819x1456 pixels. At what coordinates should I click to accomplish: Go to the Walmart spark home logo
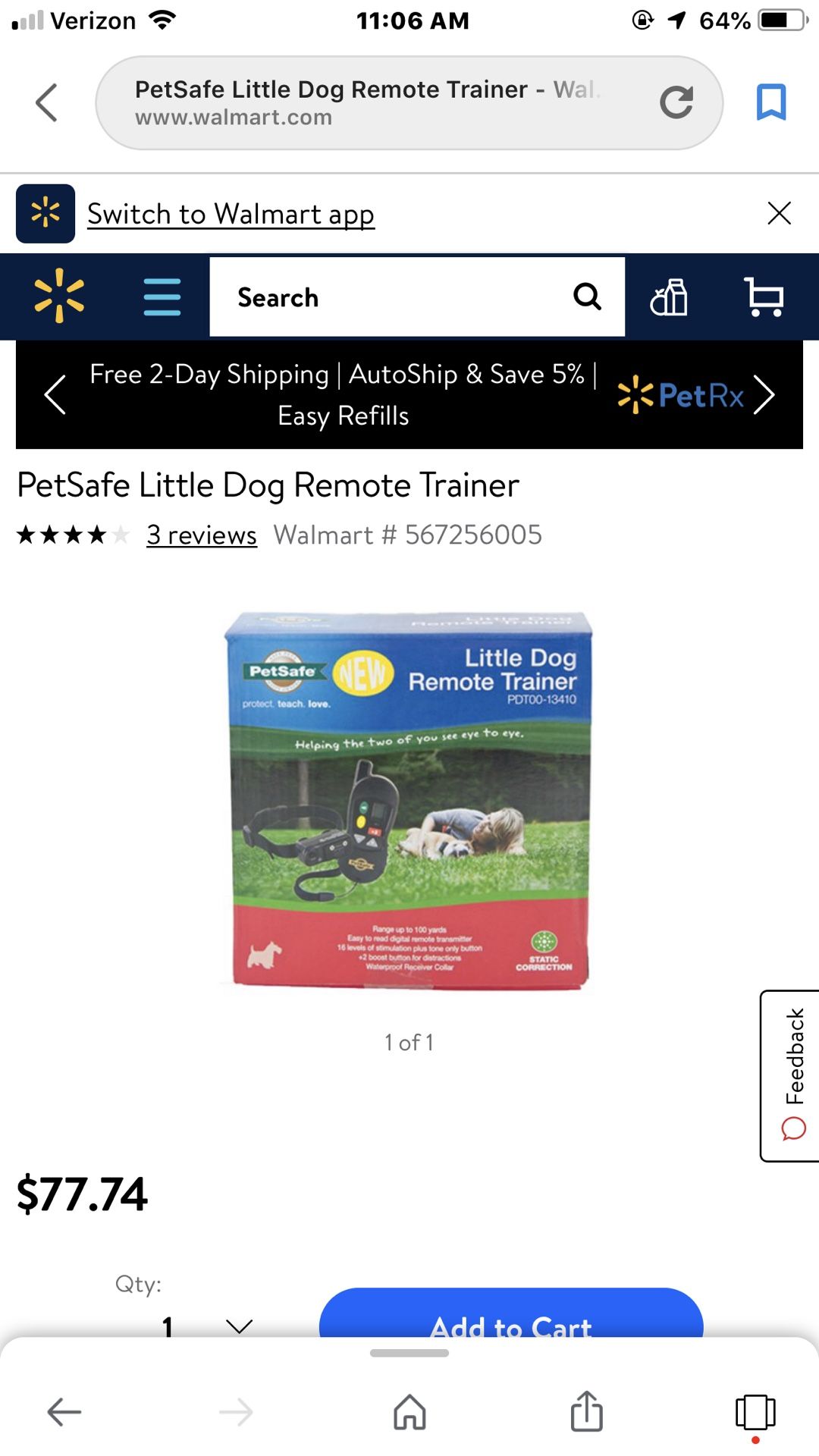click(x=59, y=297)
